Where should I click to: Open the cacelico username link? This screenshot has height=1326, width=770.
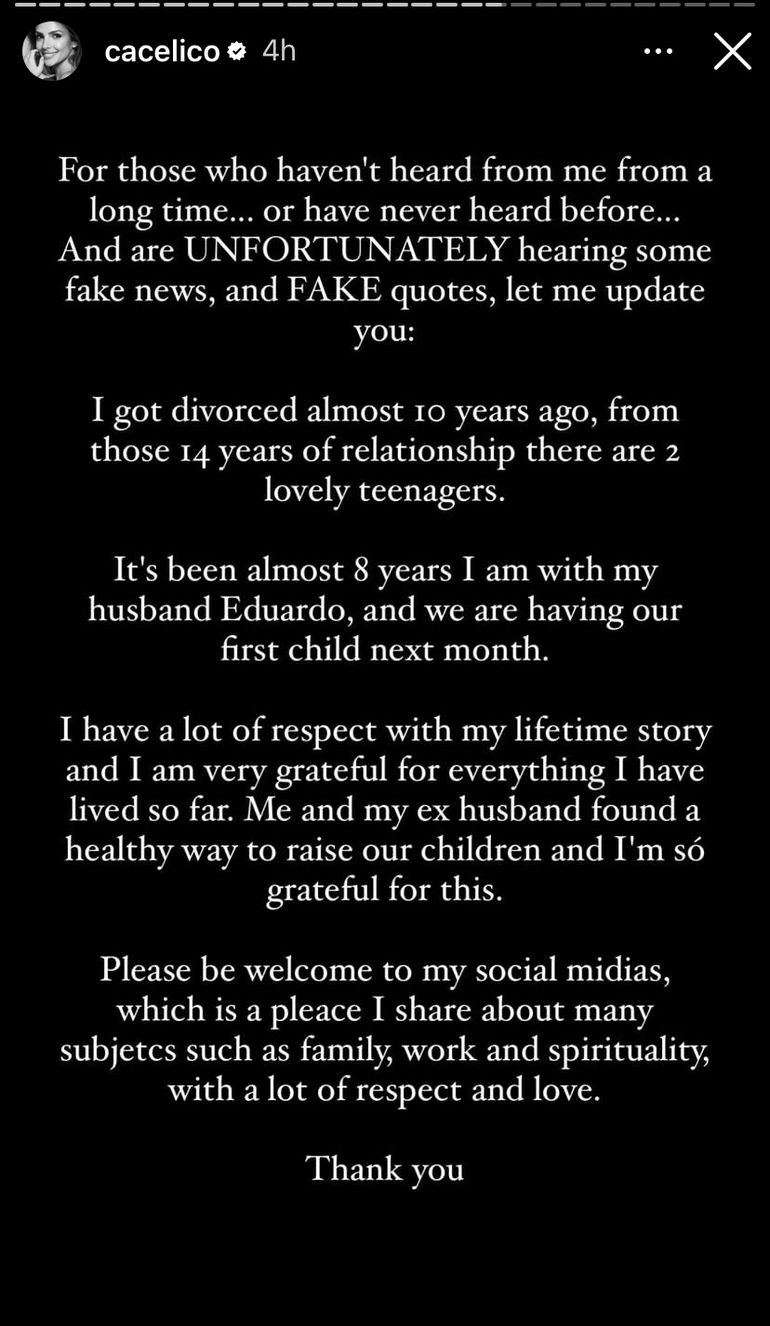click(162, 51)
